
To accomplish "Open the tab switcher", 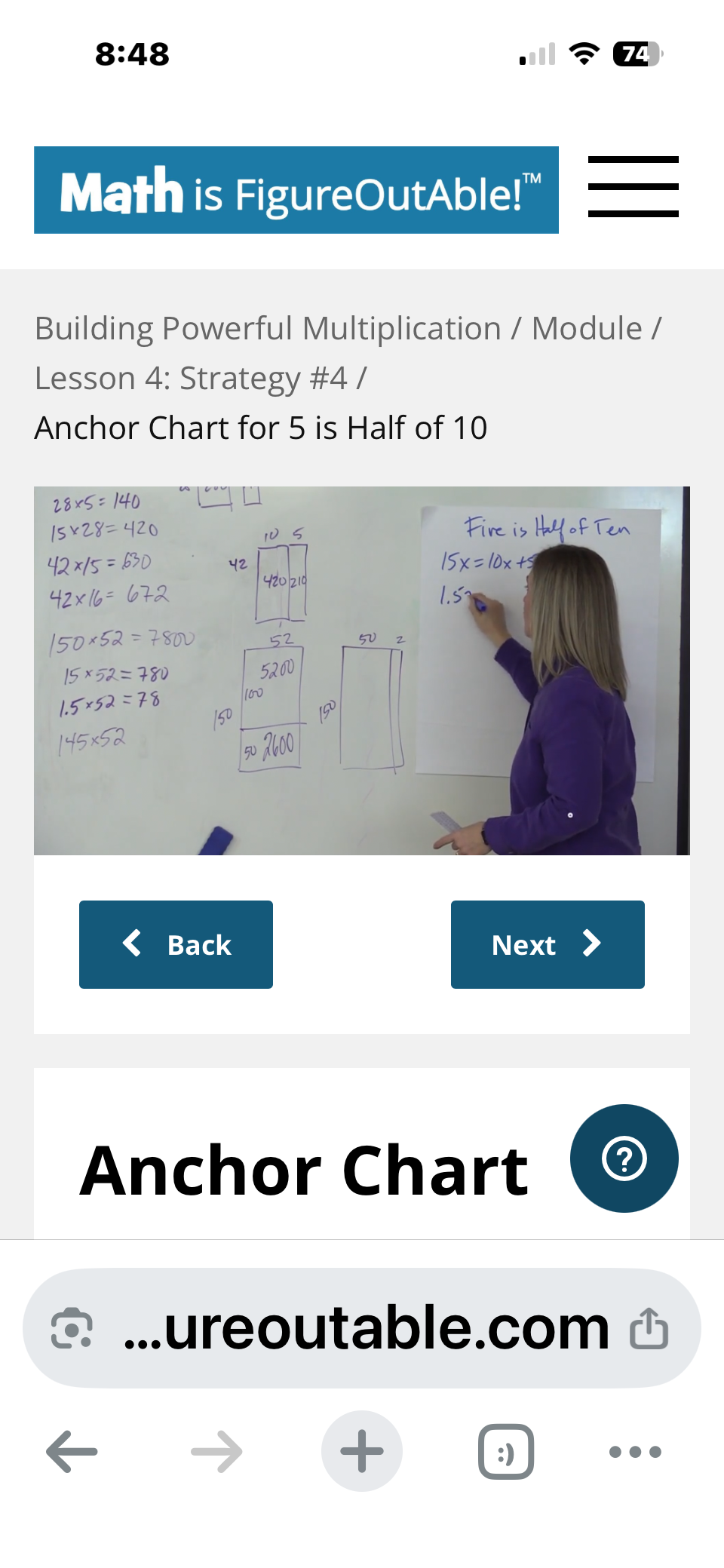I will click(x=506, y=1451).
